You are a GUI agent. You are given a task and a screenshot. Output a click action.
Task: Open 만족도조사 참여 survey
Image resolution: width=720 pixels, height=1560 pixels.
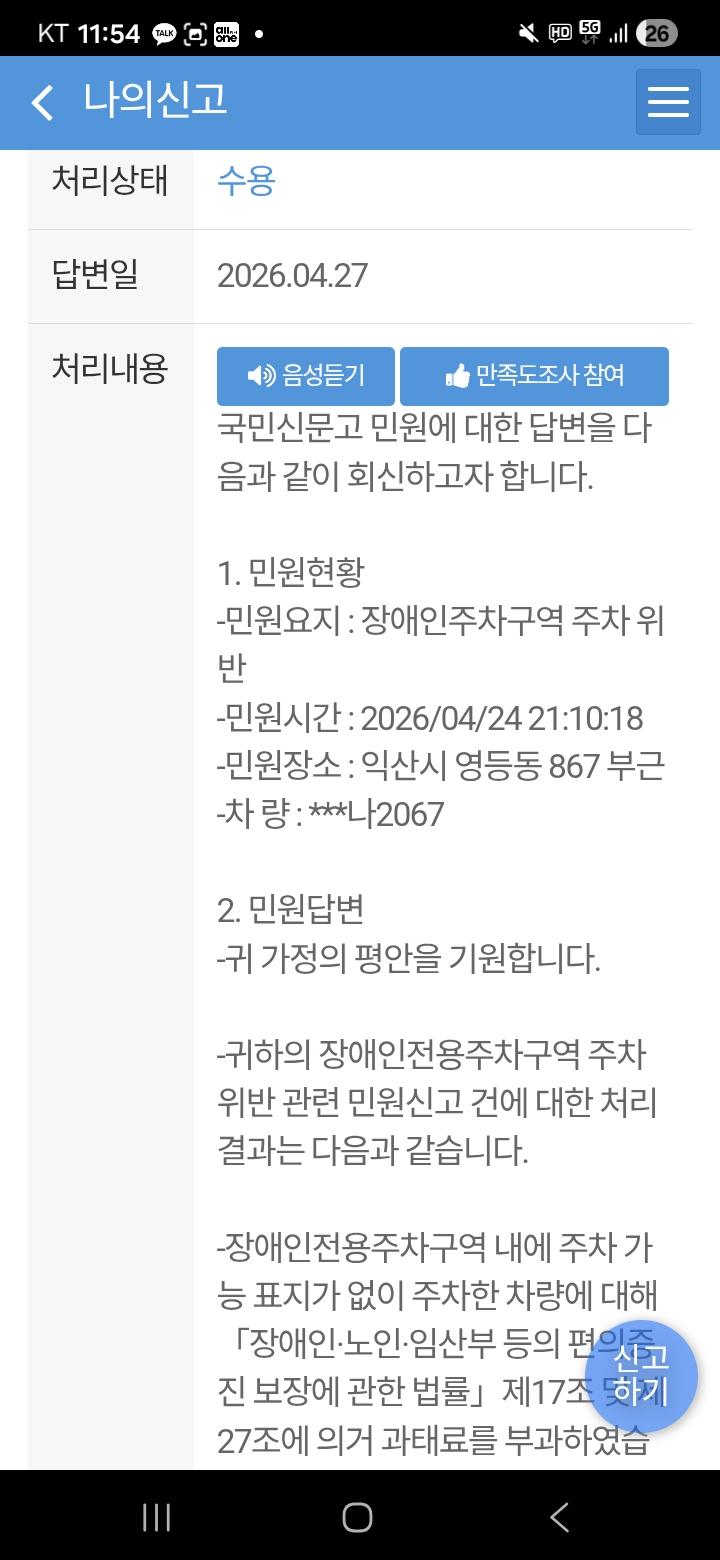pyautogui.click(x=534, y=376)
